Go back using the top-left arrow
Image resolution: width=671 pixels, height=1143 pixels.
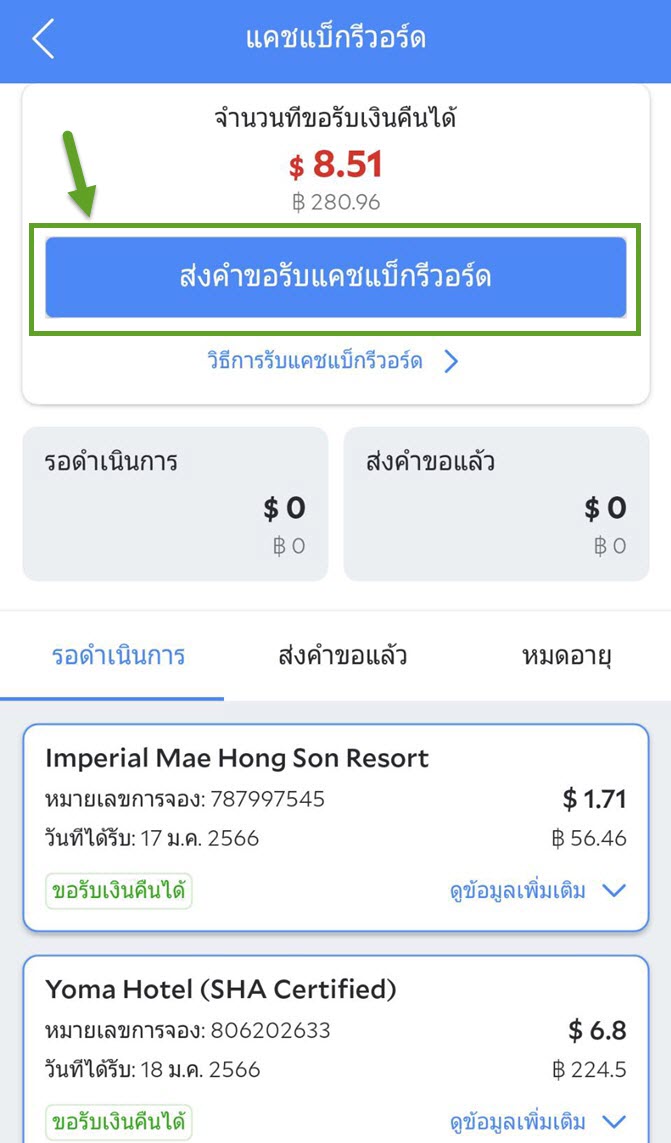coord(43,40)
